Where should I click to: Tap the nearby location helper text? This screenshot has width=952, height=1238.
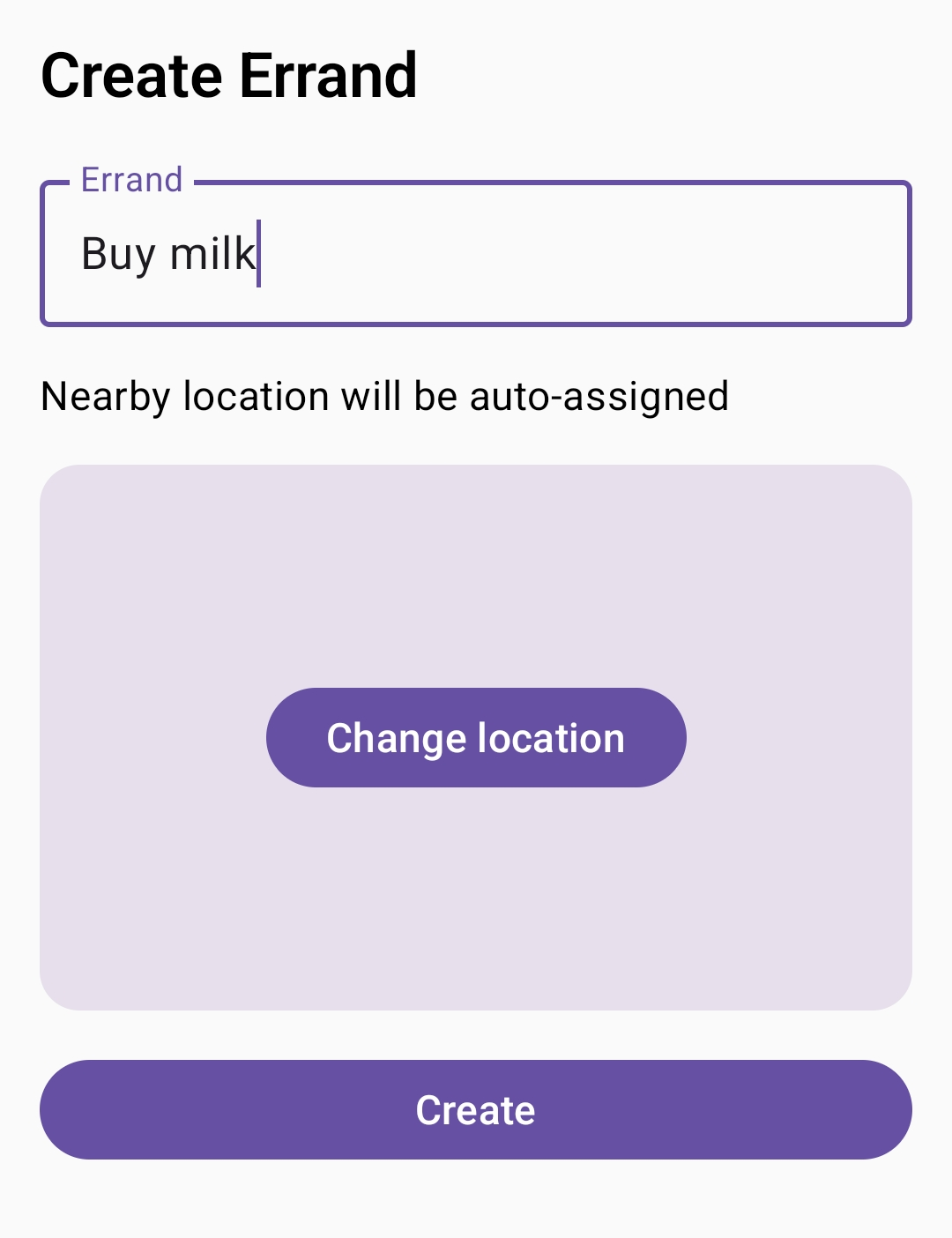coord(383,396)
